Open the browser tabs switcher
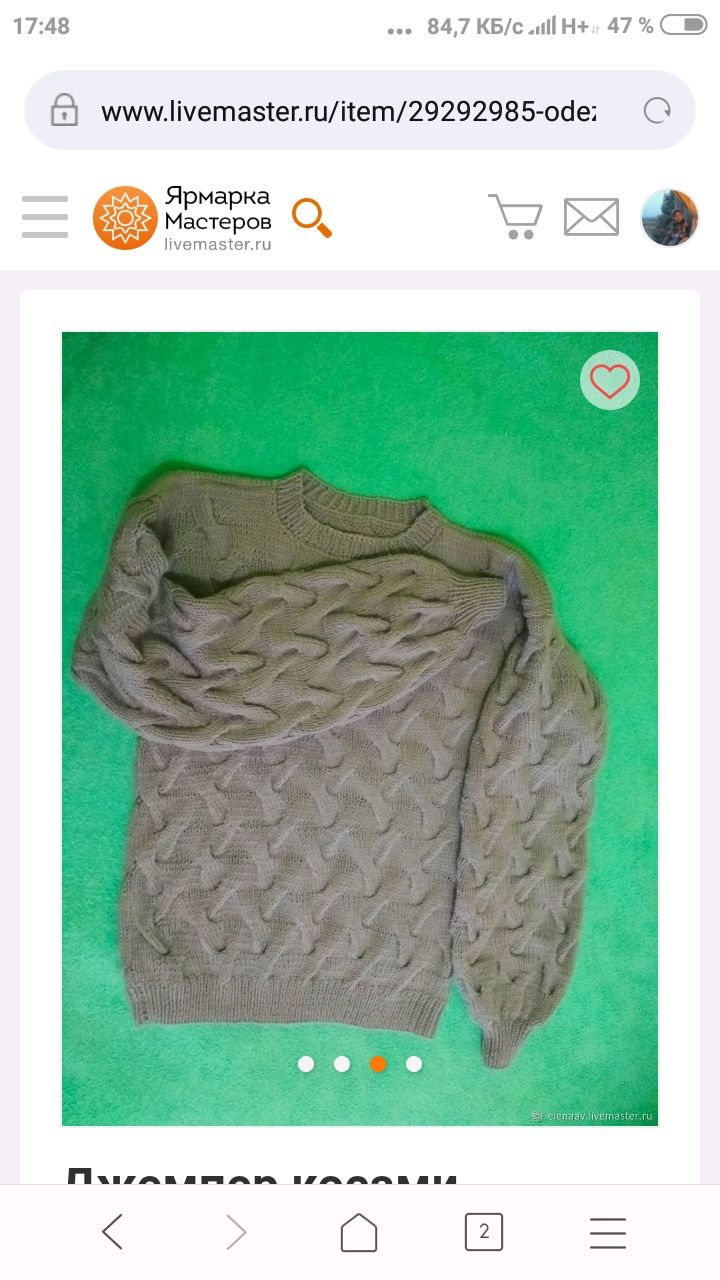Screen dimensions: 720x1280 coord(484,1232)
